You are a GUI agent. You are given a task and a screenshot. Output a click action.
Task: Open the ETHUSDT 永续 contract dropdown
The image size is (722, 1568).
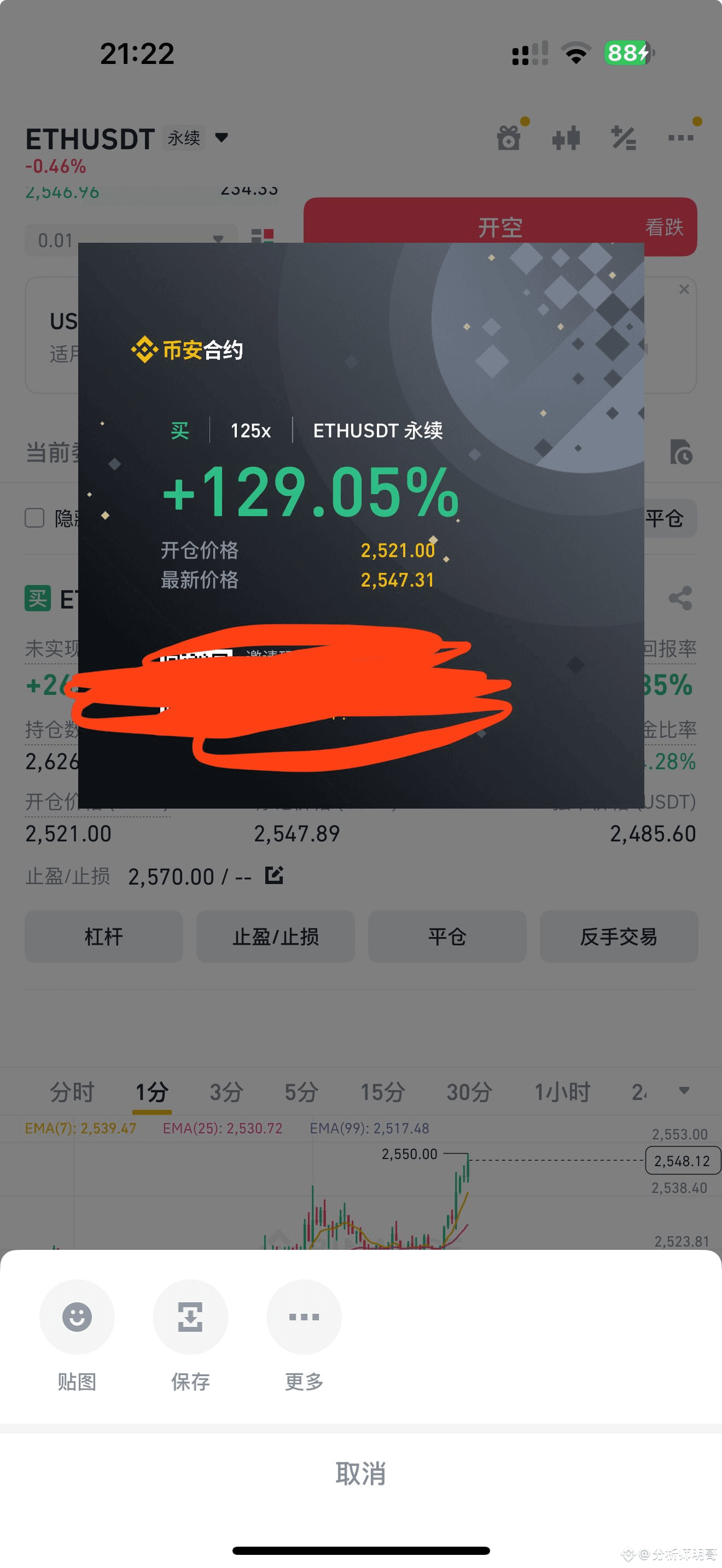point(222,138)
